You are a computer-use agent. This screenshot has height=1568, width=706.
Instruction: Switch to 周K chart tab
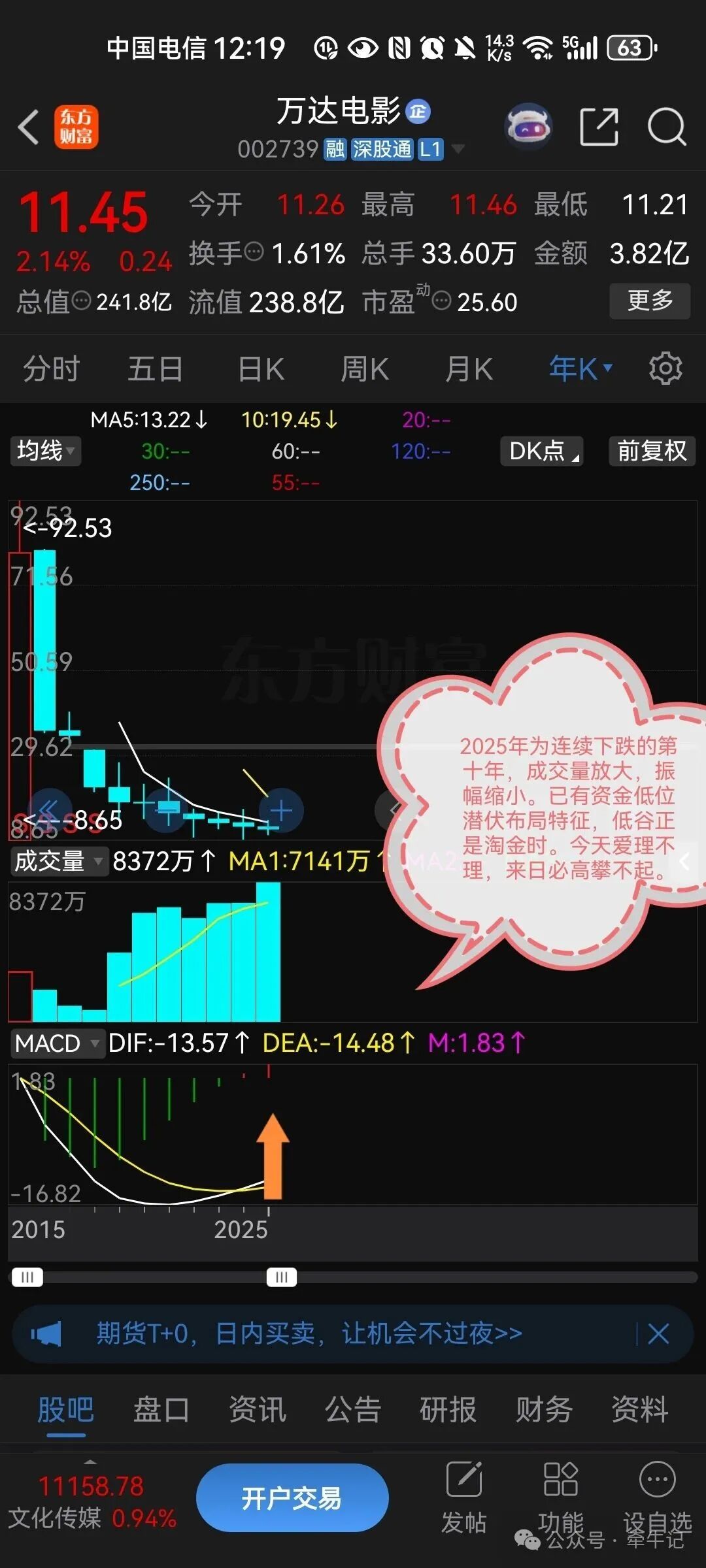click(365, 369)
